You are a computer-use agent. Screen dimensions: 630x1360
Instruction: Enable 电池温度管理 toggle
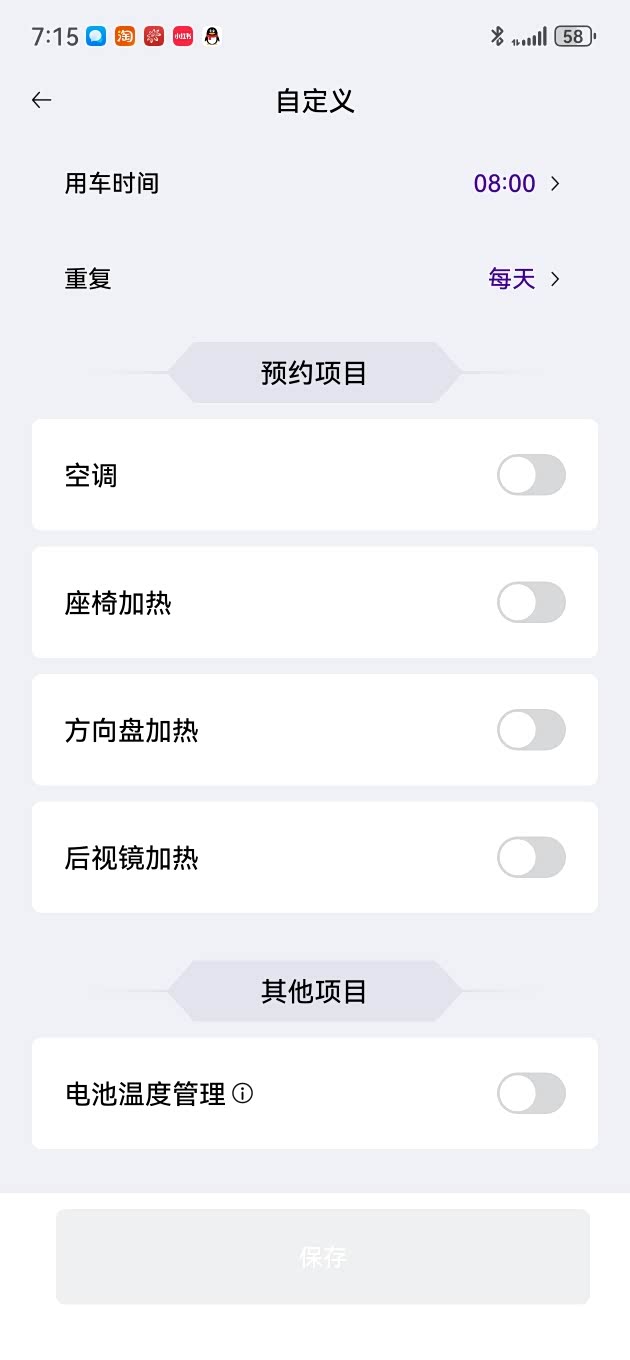[x=531, y=1094]
